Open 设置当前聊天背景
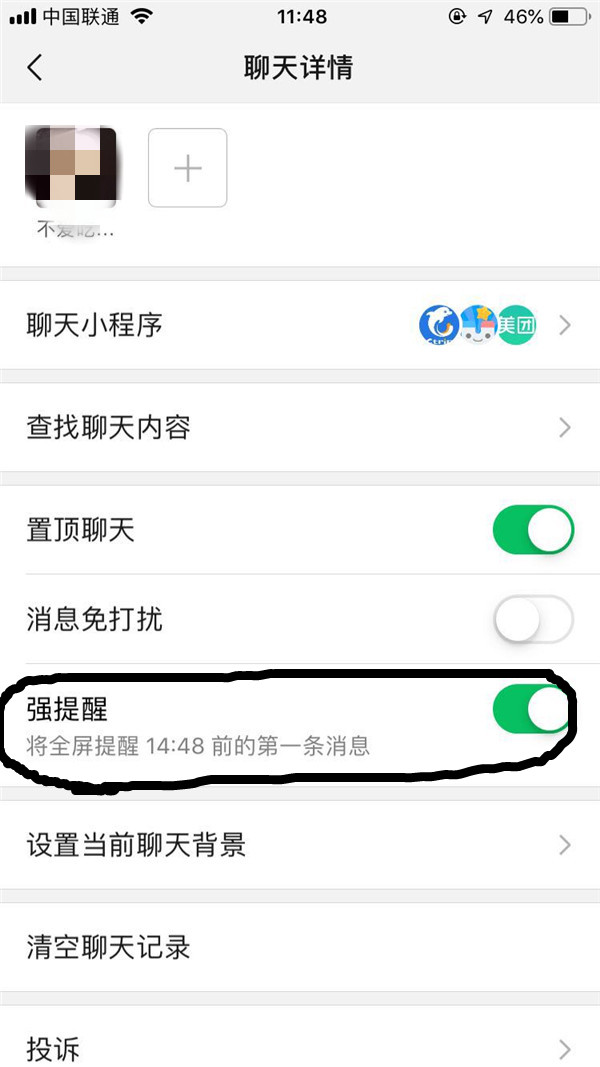This screenshot has height=1067, width=600. click(x=300, y=845)
